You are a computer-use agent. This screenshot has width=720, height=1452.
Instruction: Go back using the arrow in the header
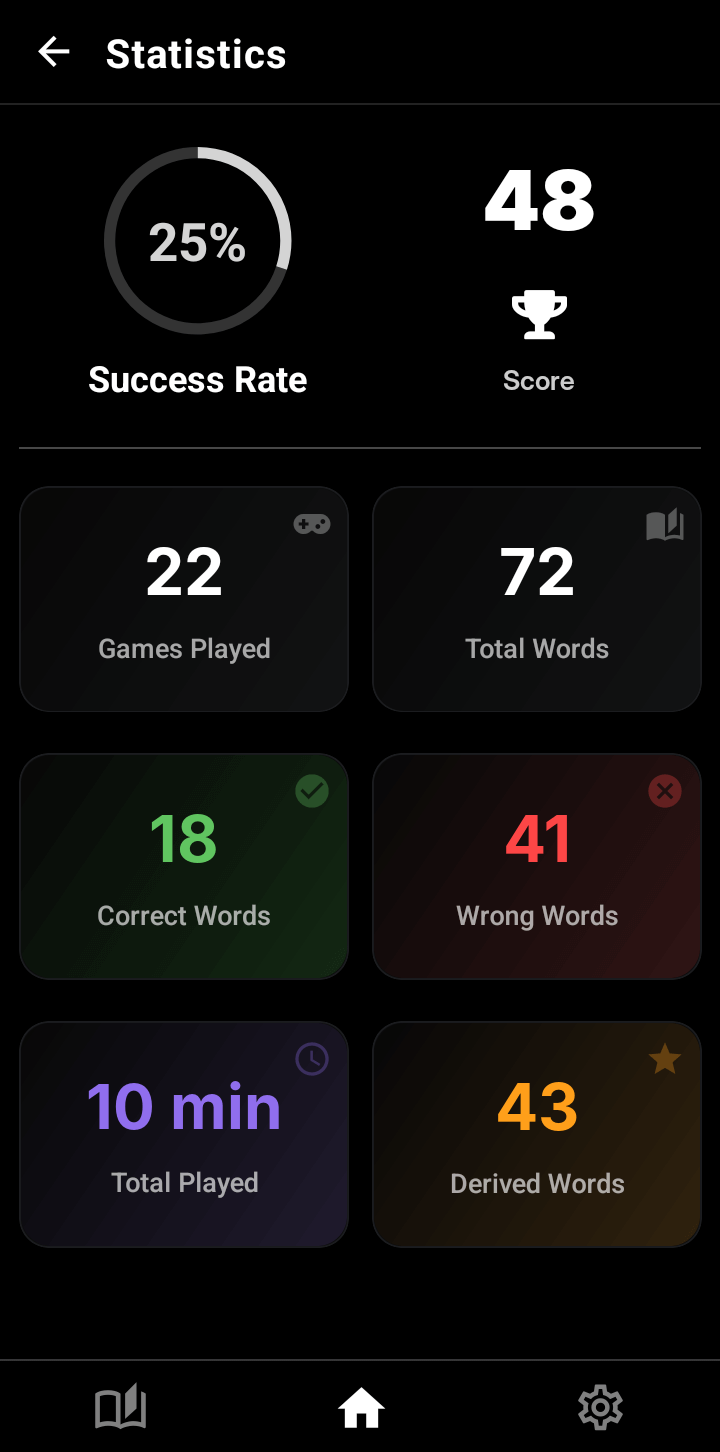click(53, 52)
